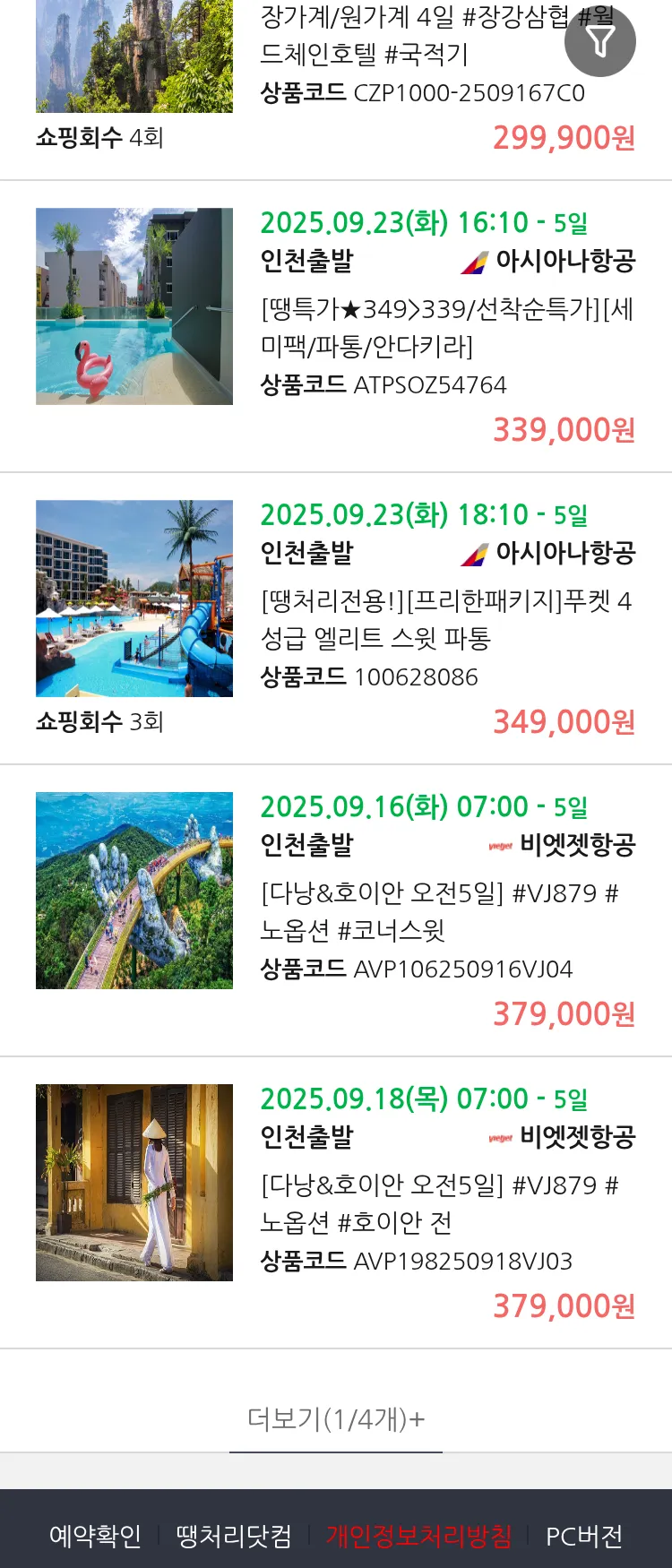Open the 339,000원 땡특가 세미팩 파통 package
Viewport: 672px width, 1568px height.
pos(446,327)
